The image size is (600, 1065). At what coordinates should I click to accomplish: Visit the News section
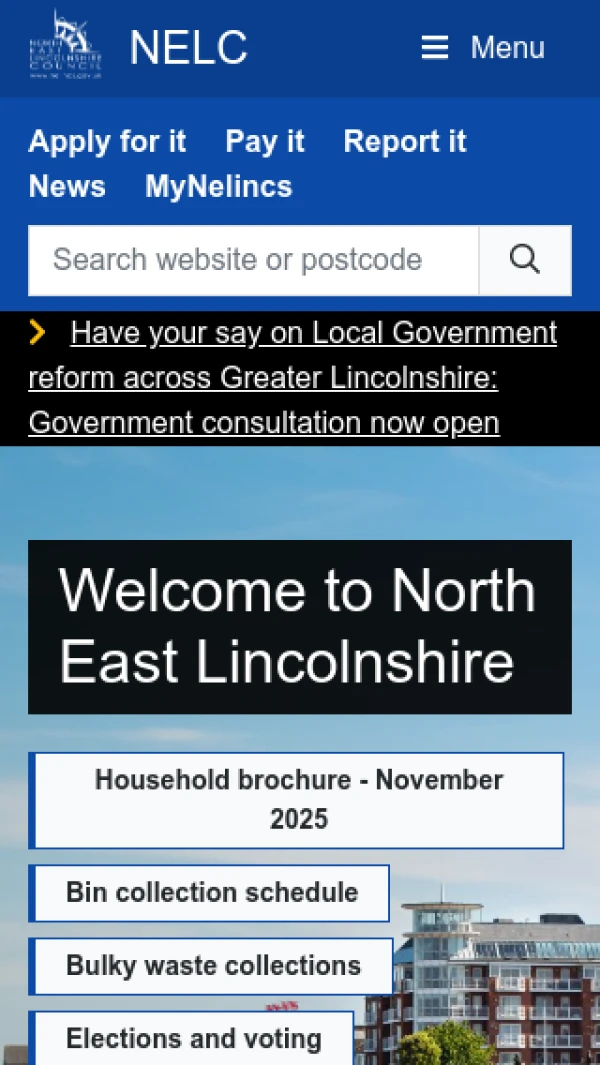(67, 187)
